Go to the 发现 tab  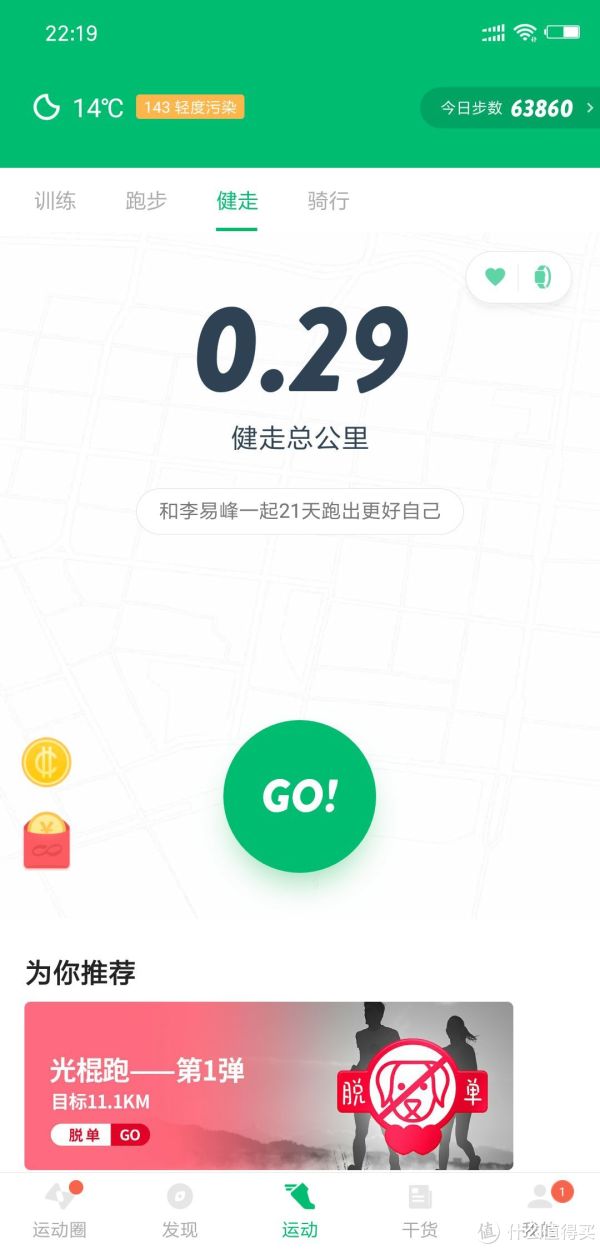click(x=180, y=1210)
